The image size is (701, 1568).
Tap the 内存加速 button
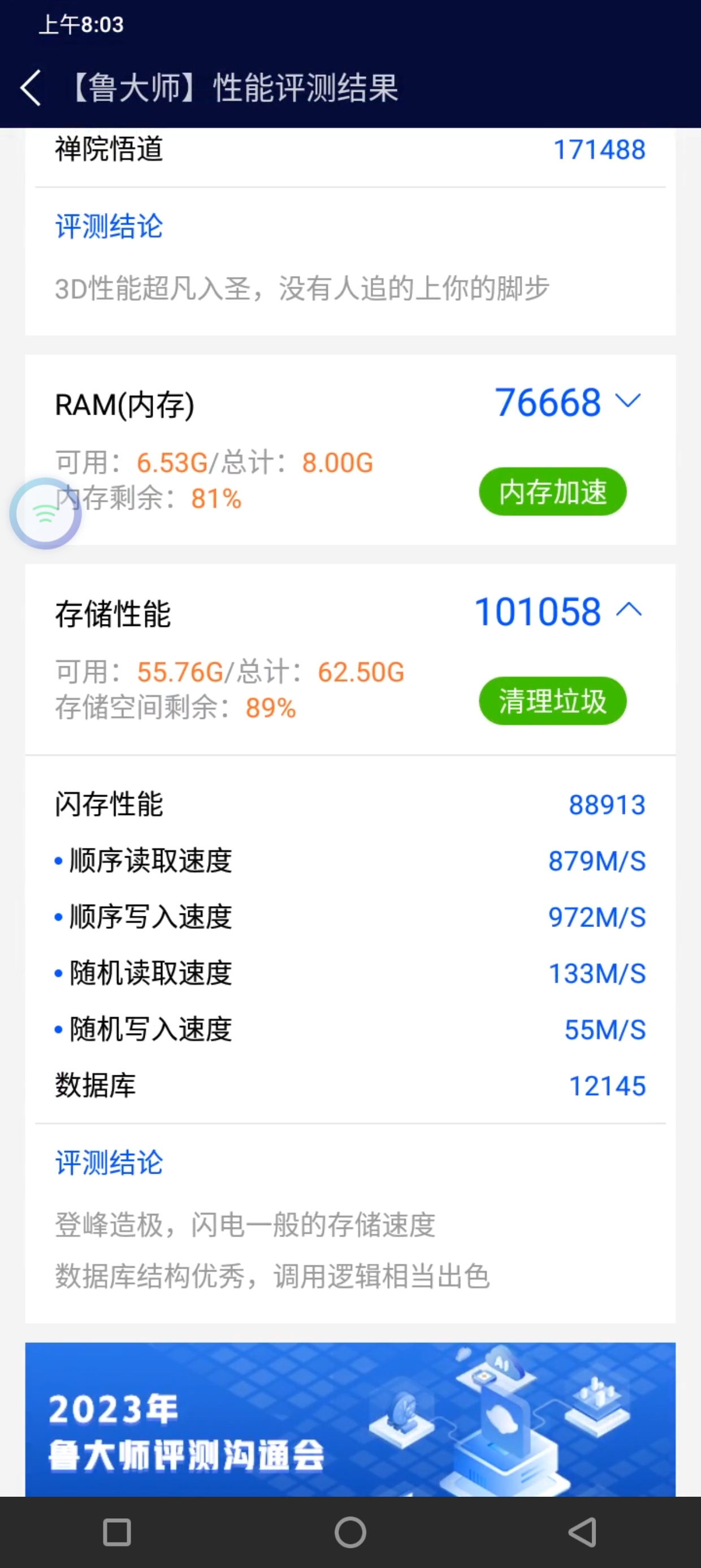coord(552,492)
